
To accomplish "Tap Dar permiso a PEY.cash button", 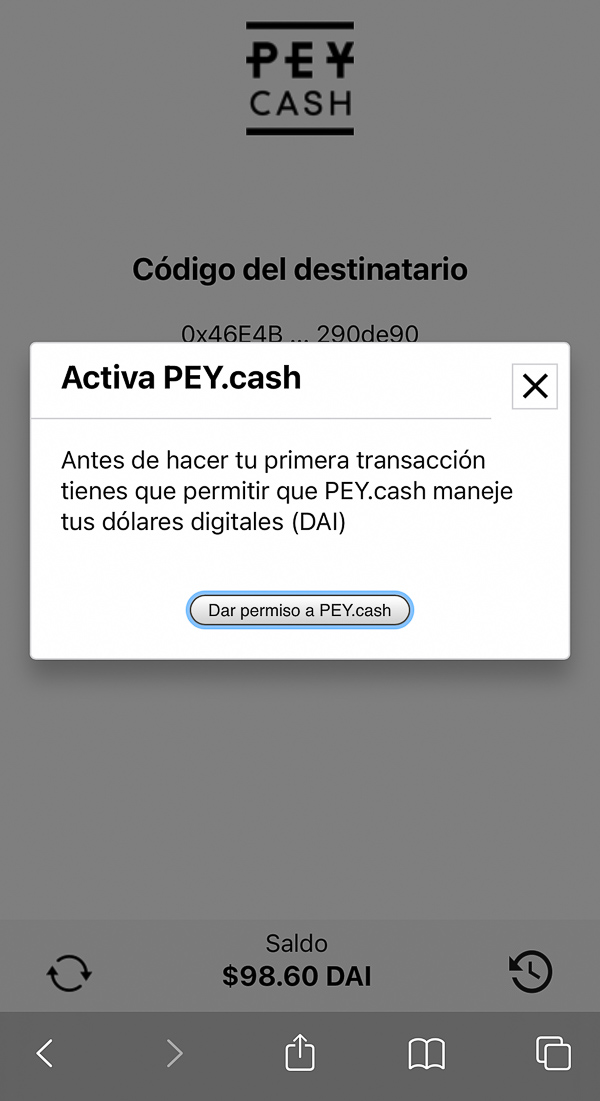I will point(299,610).
